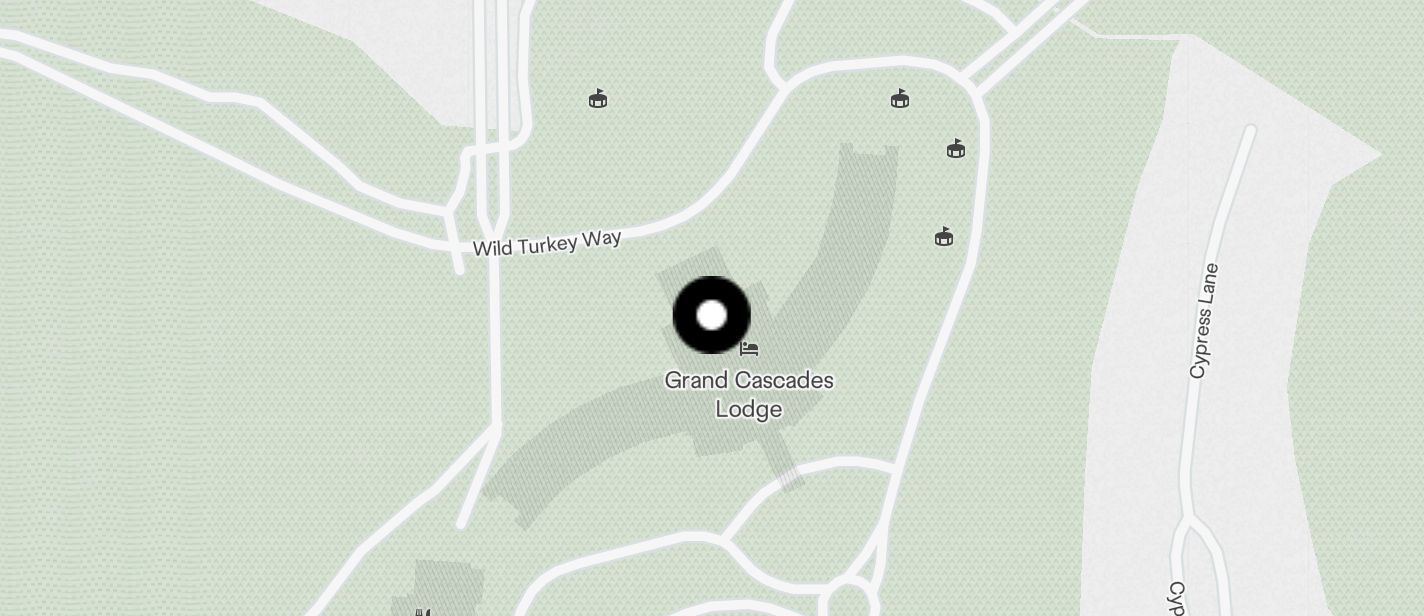Tap the black location marker pin
The image size is (1424, 616).
711,316
